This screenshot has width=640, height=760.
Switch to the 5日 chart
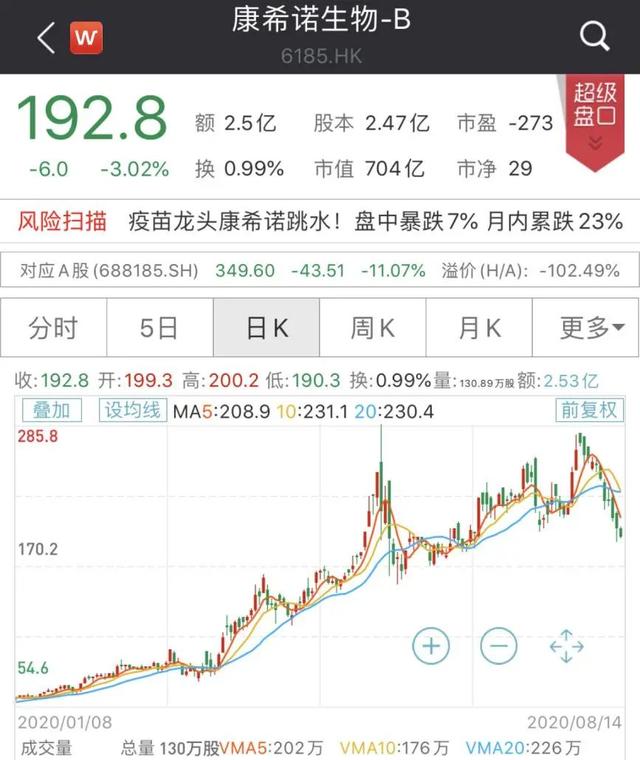160,328
